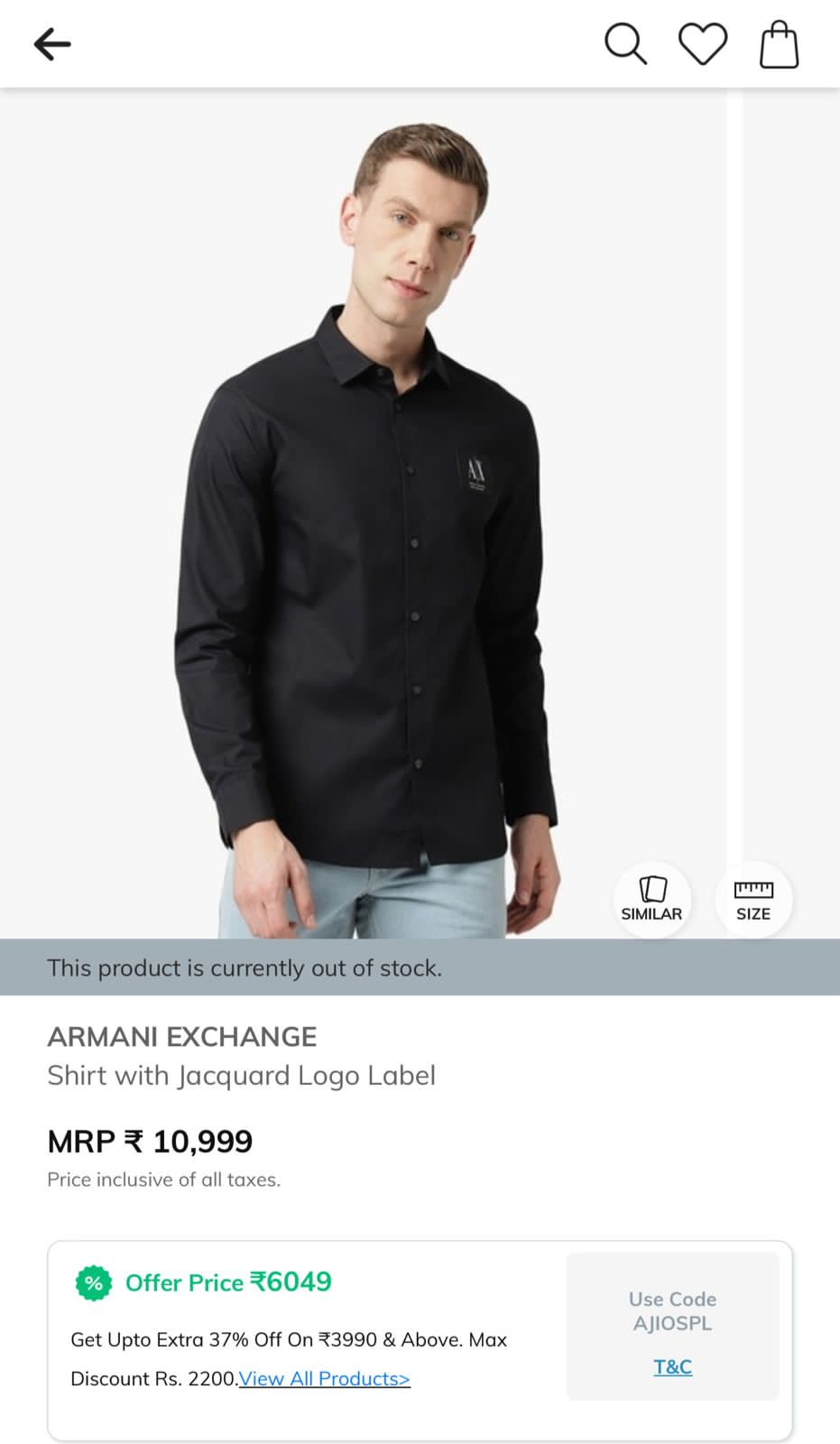Open the shopping bag
This screenshot has height=1444, width=840.
point(779,44)
